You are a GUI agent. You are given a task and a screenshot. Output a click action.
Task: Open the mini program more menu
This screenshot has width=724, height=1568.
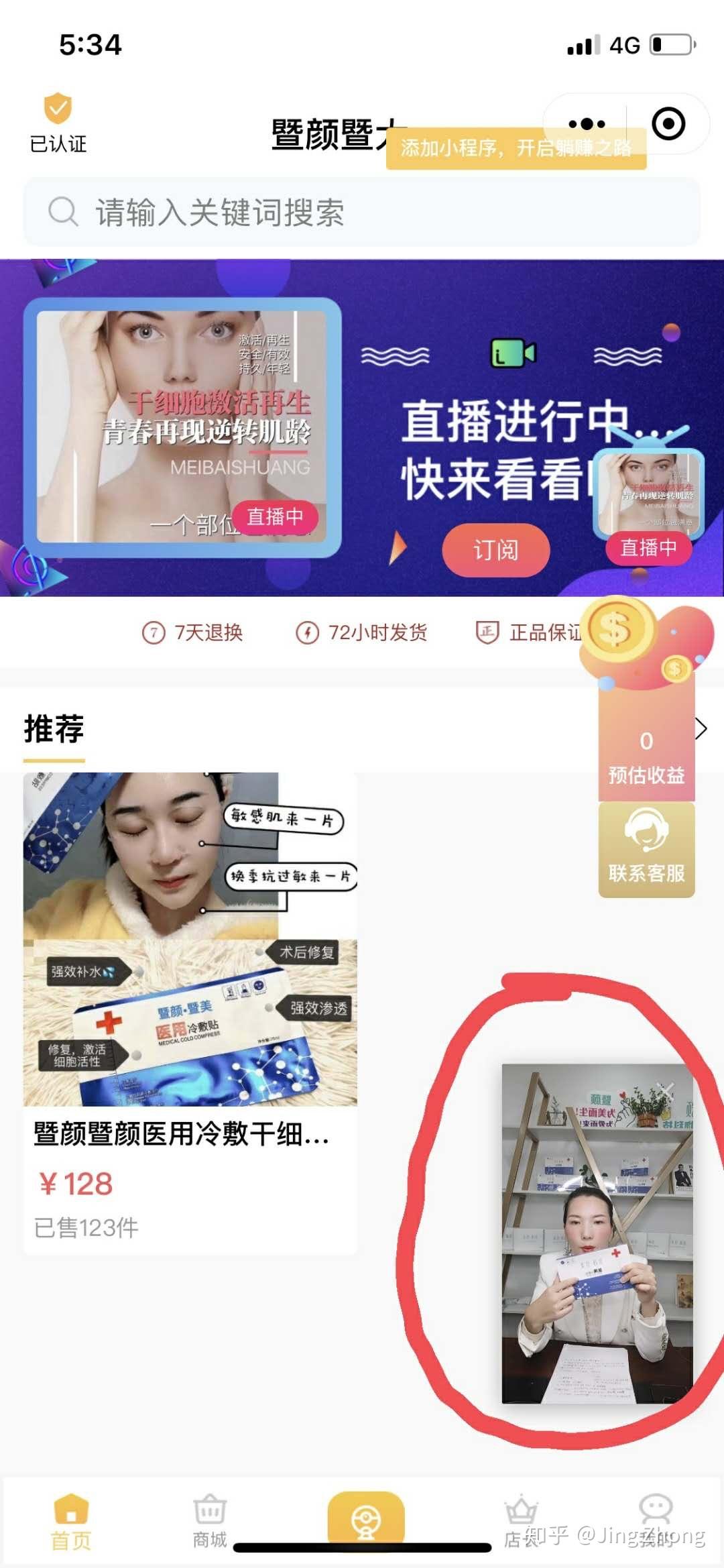586,124
